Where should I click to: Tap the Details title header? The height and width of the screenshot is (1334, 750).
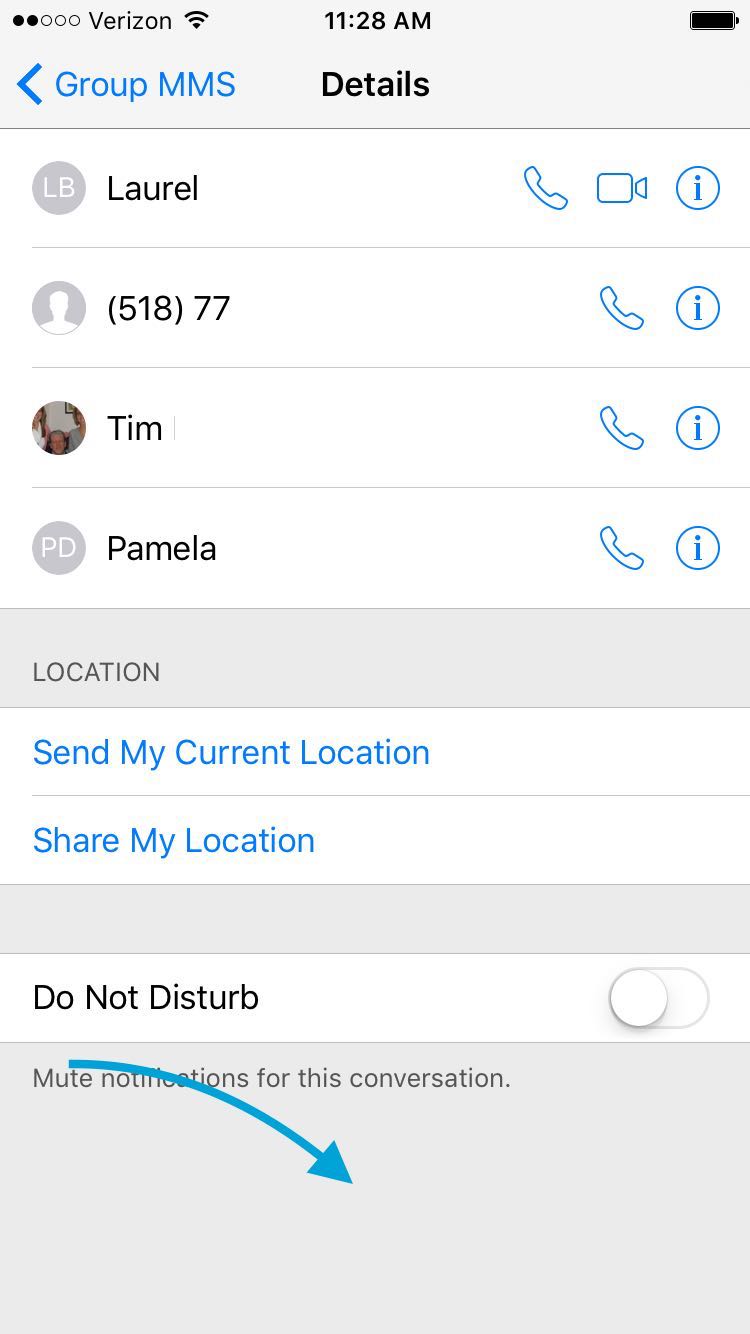(375, 84)
